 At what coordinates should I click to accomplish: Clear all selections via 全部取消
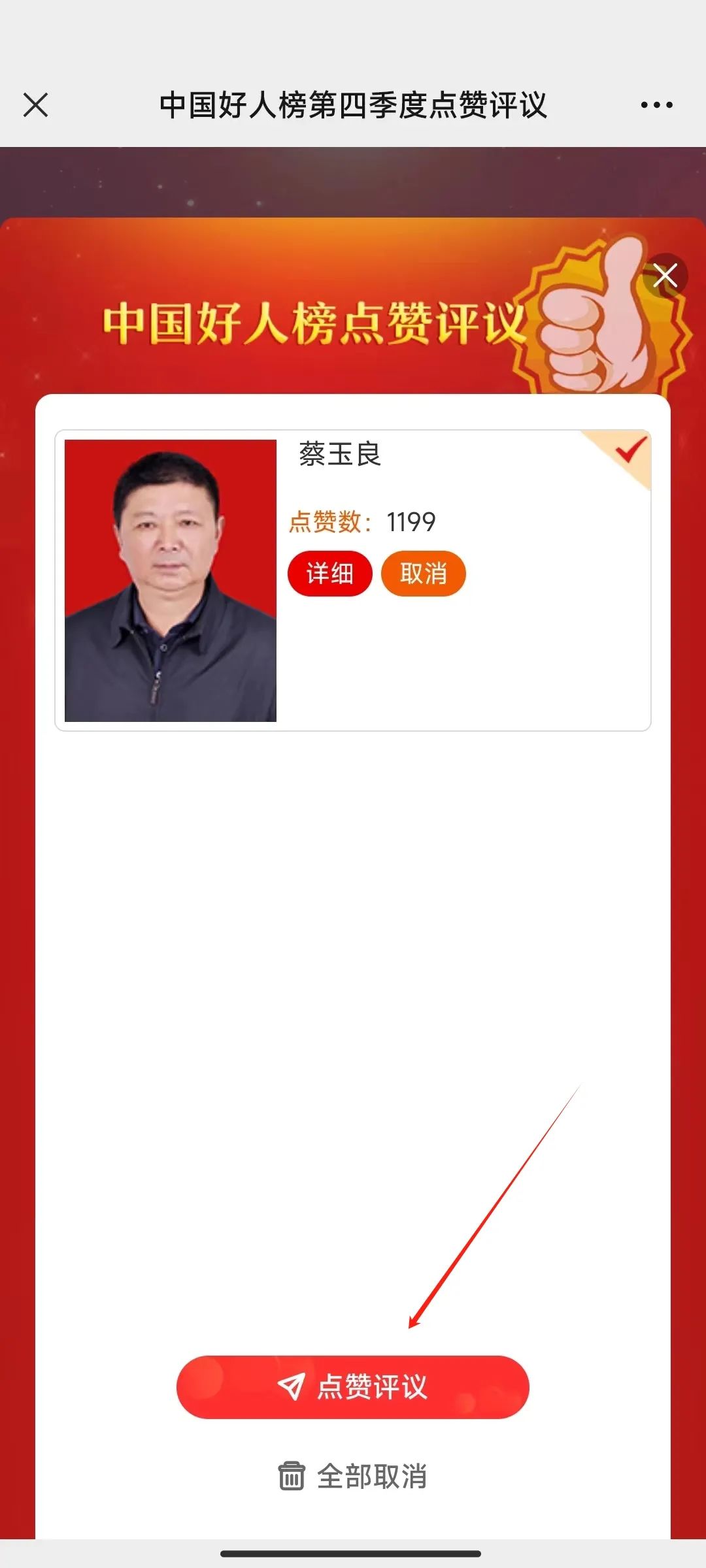353,1477
